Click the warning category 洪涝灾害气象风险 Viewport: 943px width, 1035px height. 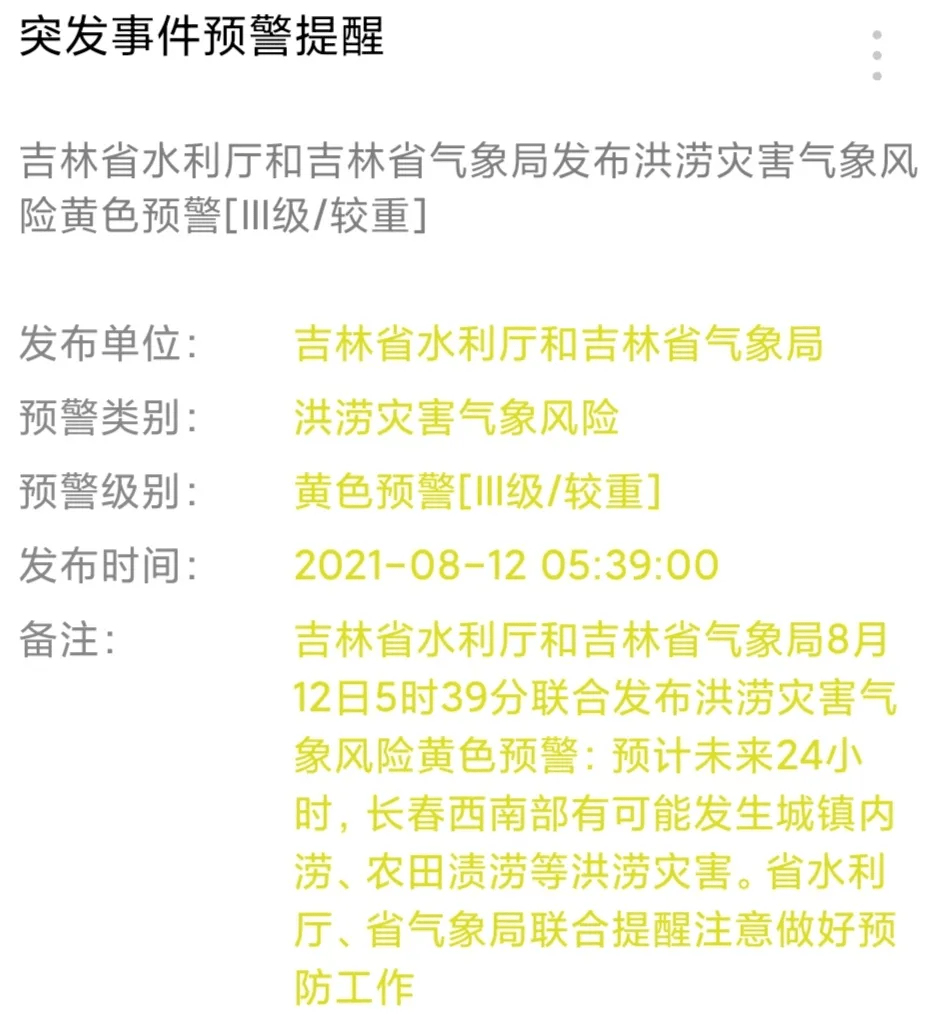(x=457, y=418)
